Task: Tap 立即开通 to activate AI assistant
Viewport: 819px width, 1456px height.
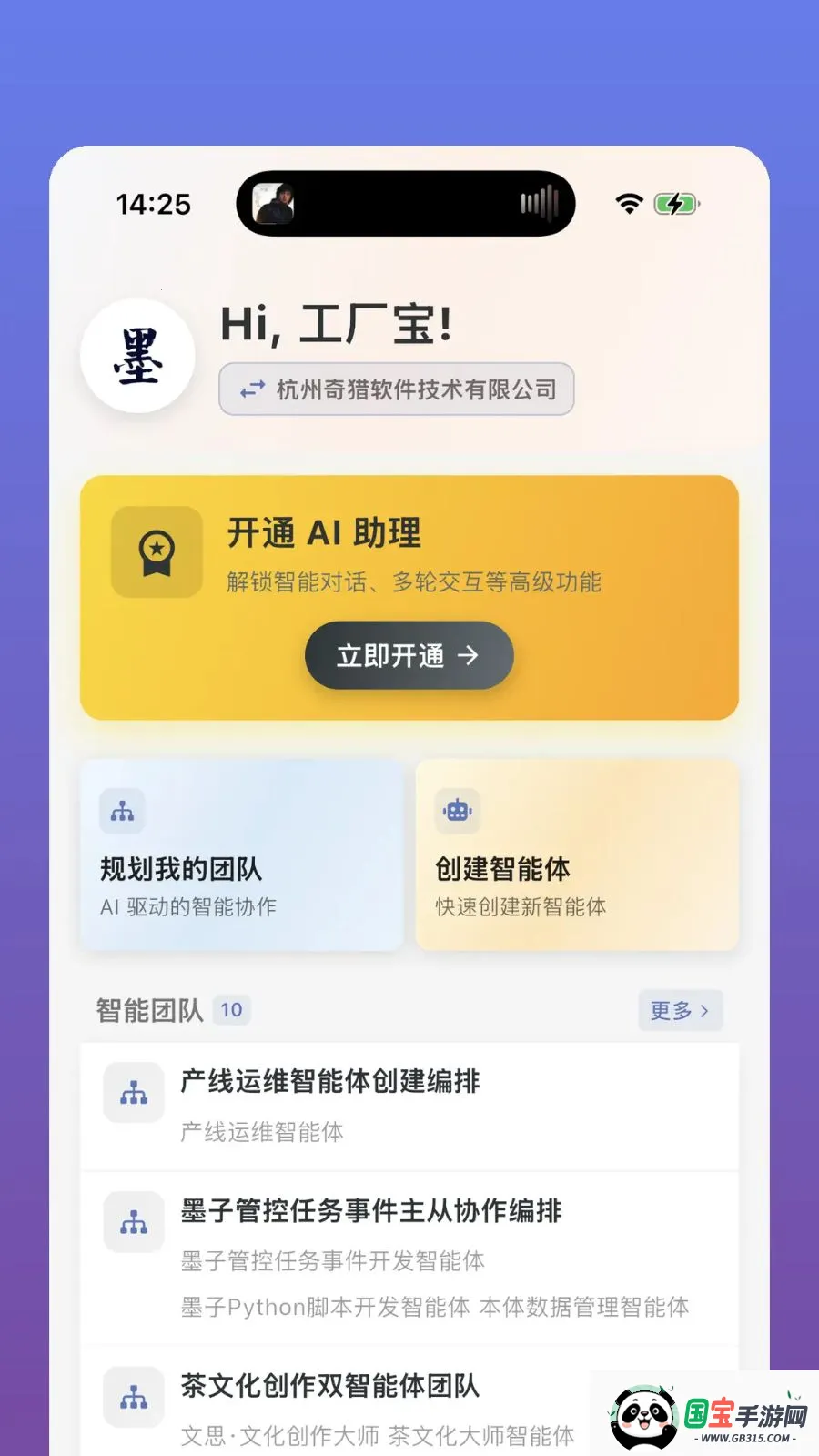Action: click(409, 655)
